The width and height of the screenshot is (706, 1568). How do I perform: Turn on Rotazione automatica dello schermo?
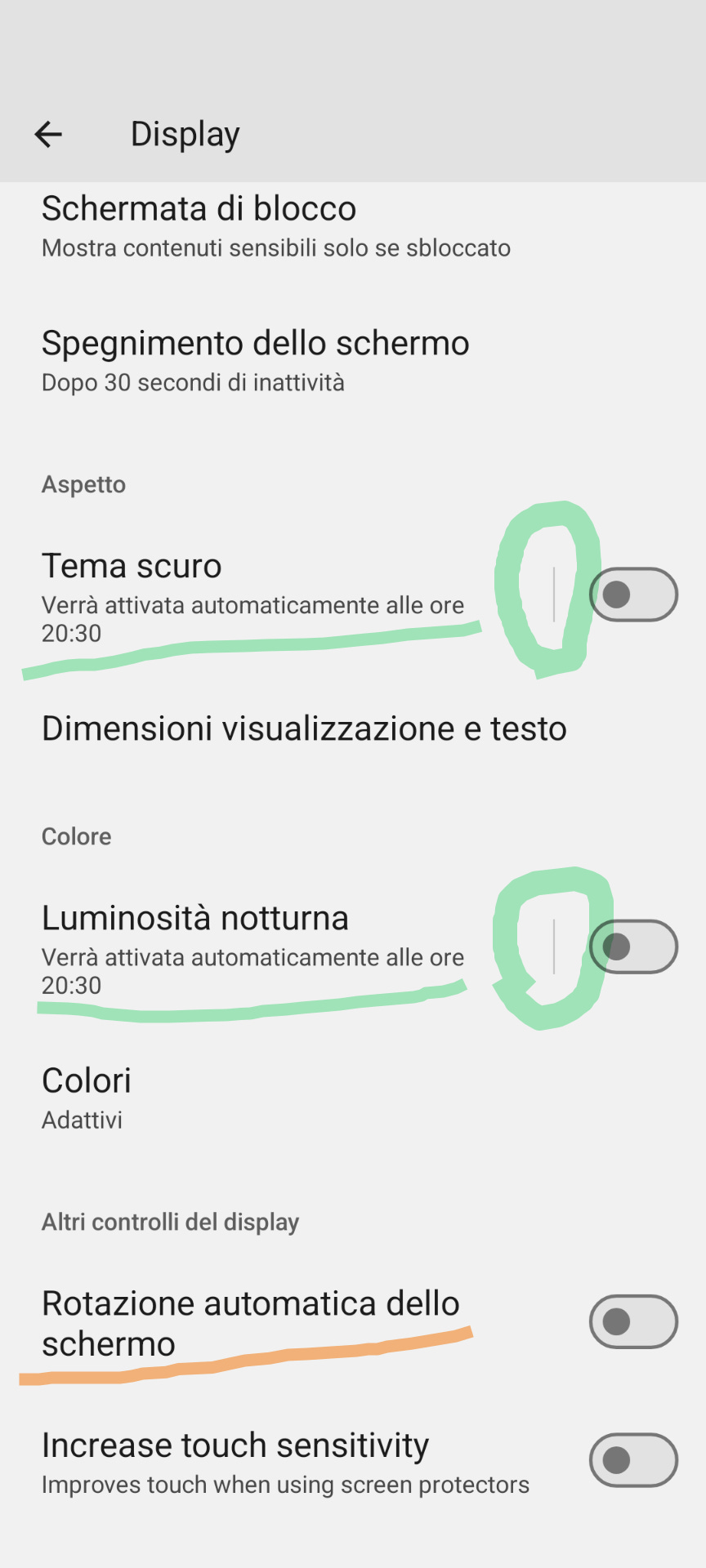[x=633, y=1321]
